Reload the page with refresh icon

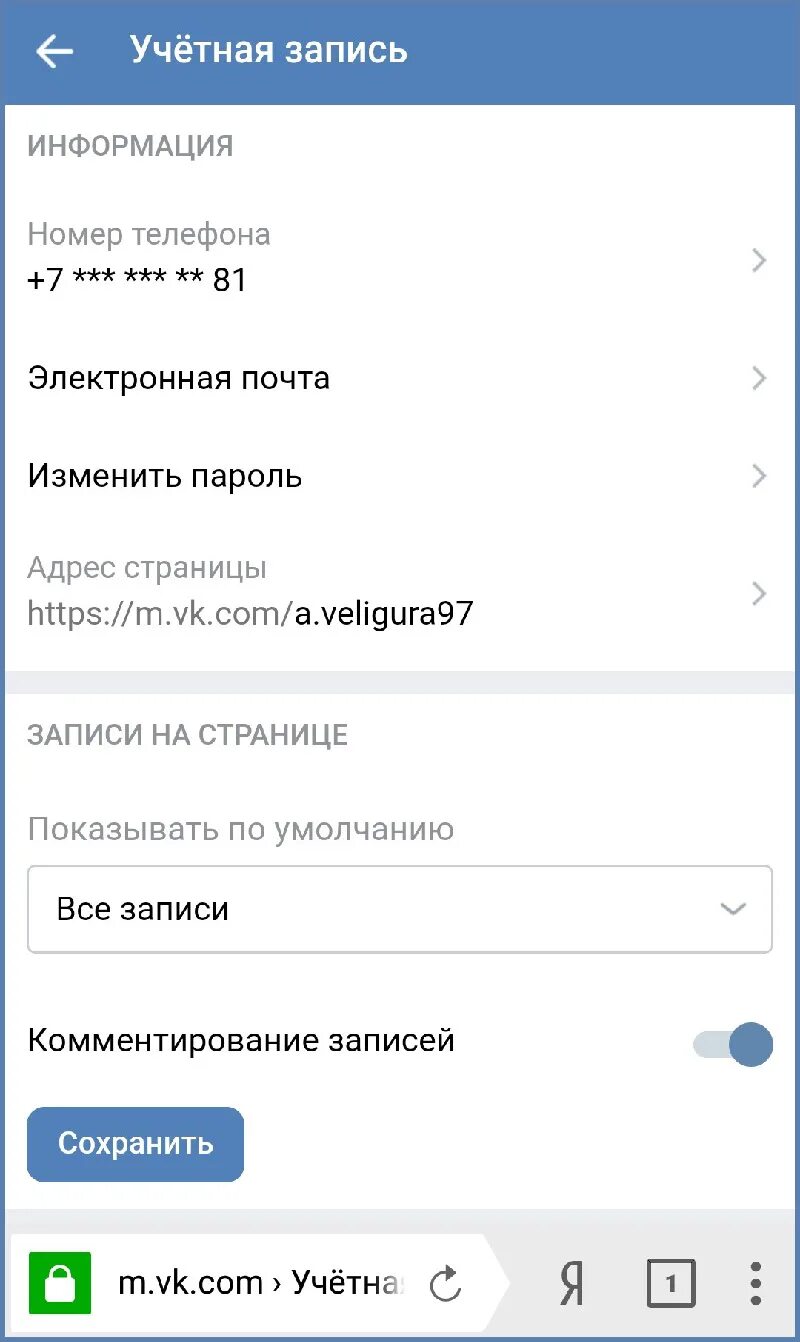point(445,1283)
